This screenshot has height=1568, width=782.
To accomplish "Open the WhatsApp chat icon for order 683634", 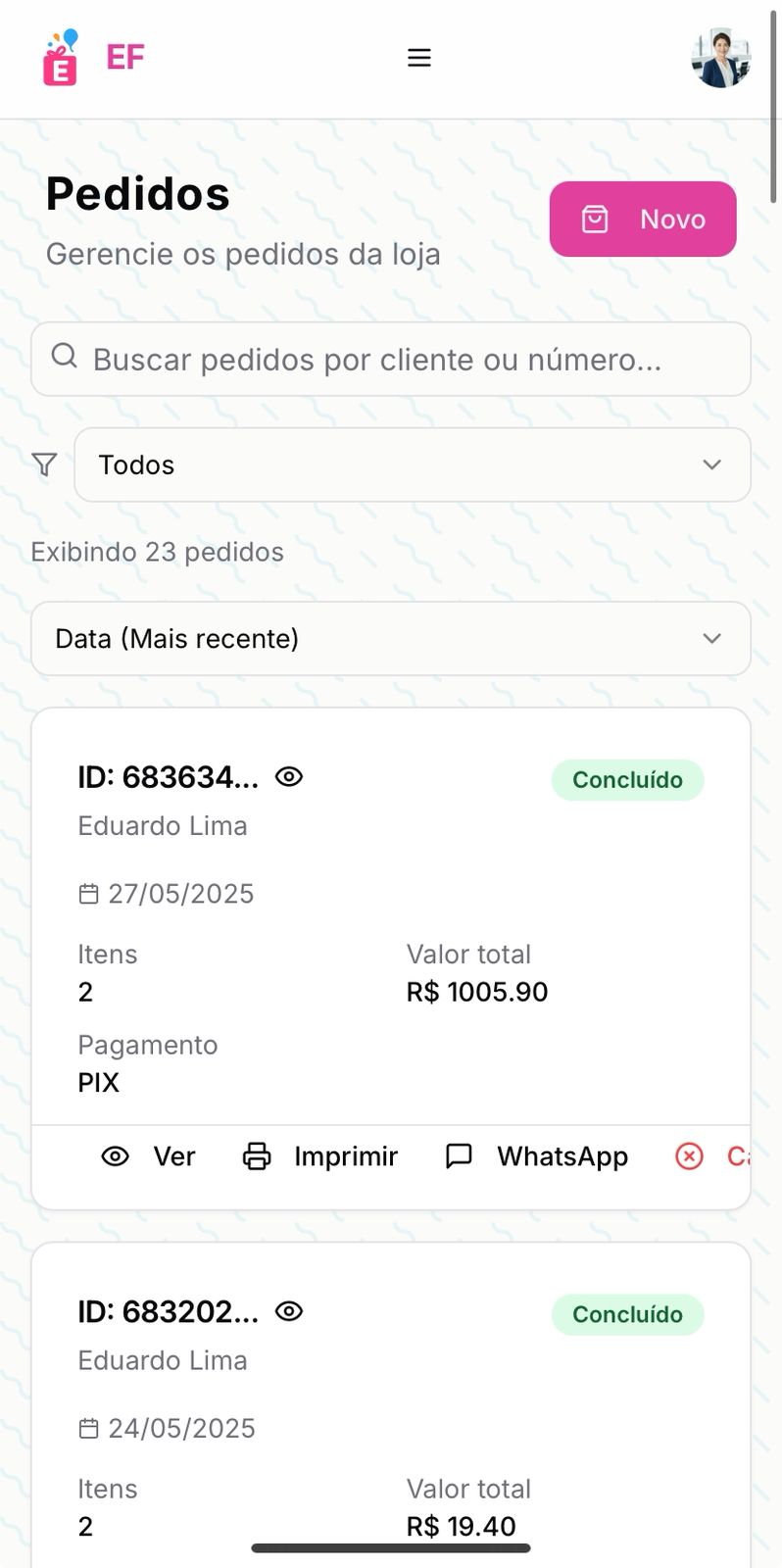I will [458, 1156].
